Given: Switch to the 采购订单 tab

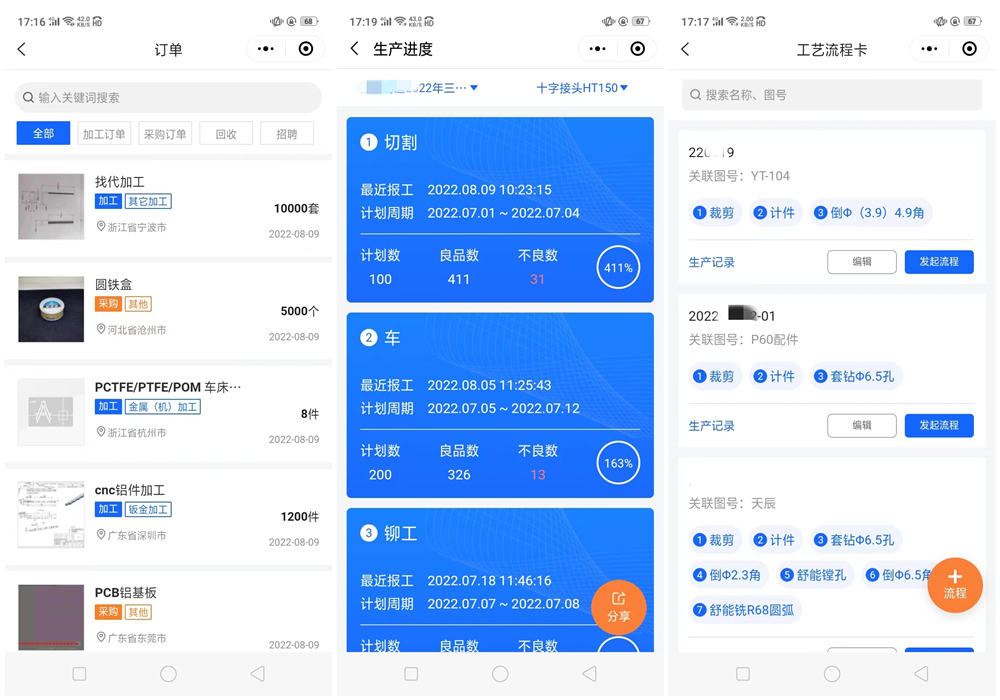Looking at the screenshot, I should pyautogui.click(x=165, y=134).
